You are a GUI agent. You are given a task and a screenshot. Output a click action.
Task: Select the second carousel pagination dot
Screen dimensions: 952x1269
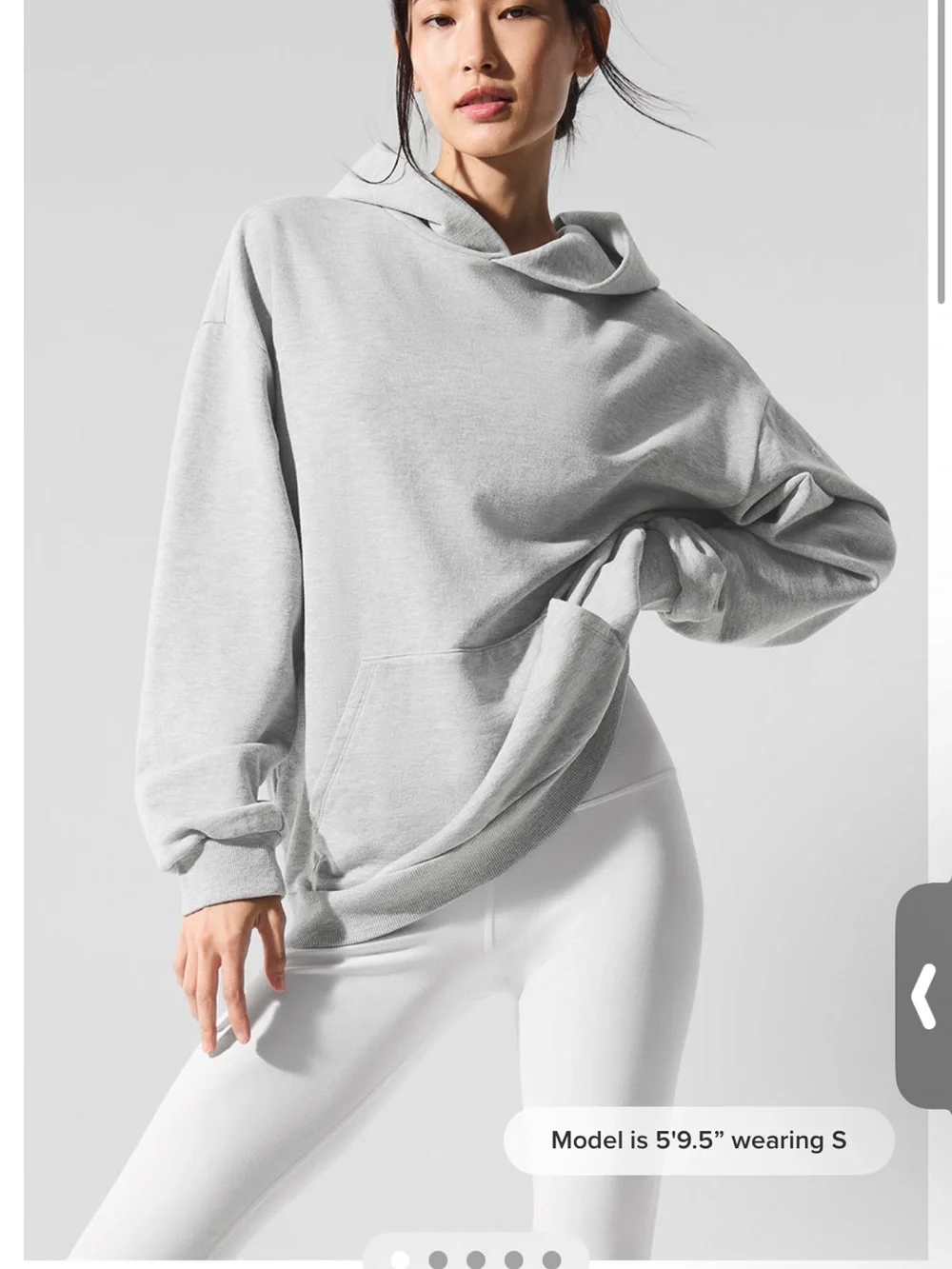[x=437, y=1257]
